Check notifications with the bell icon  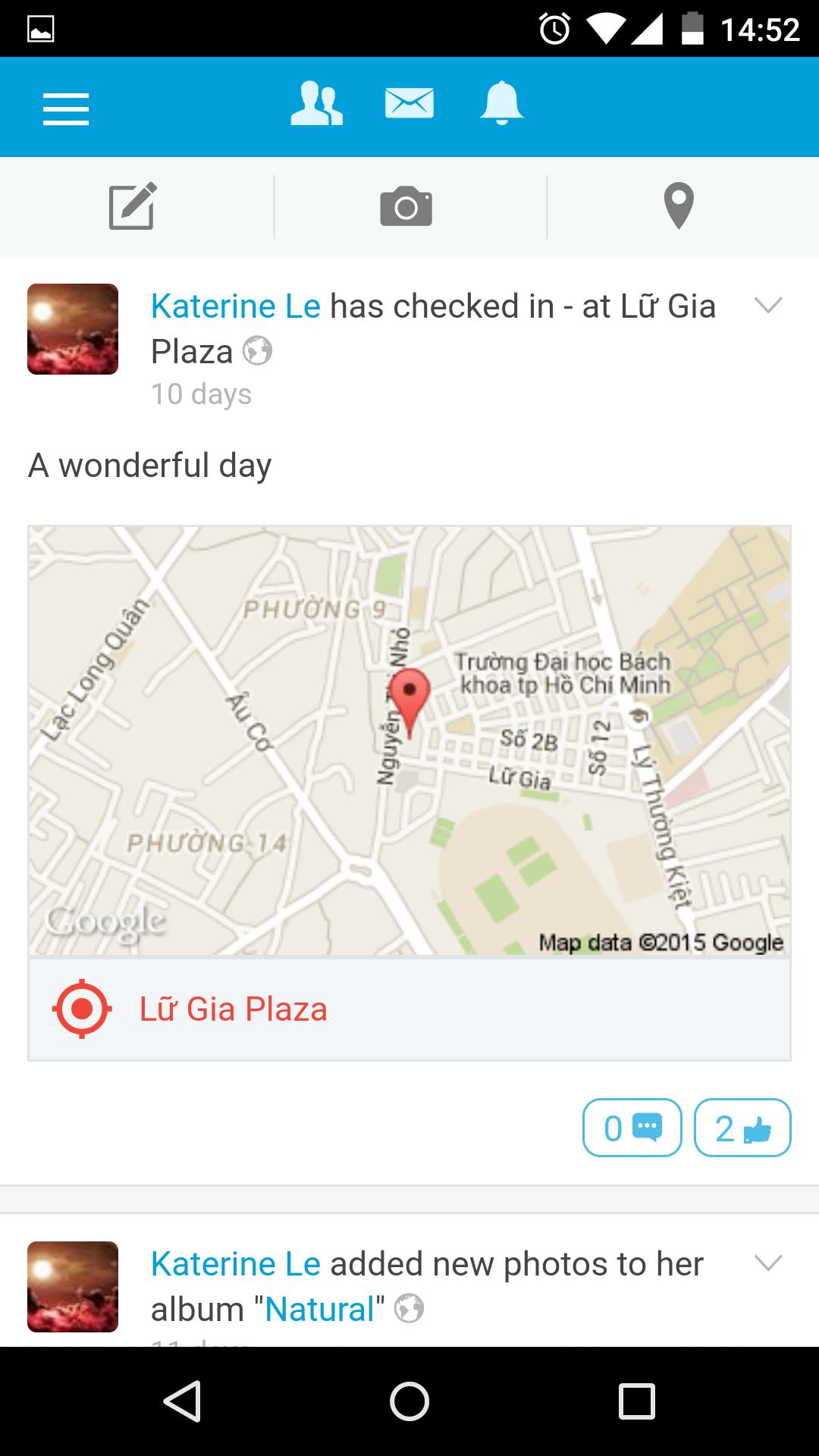(x=500, y=105)
